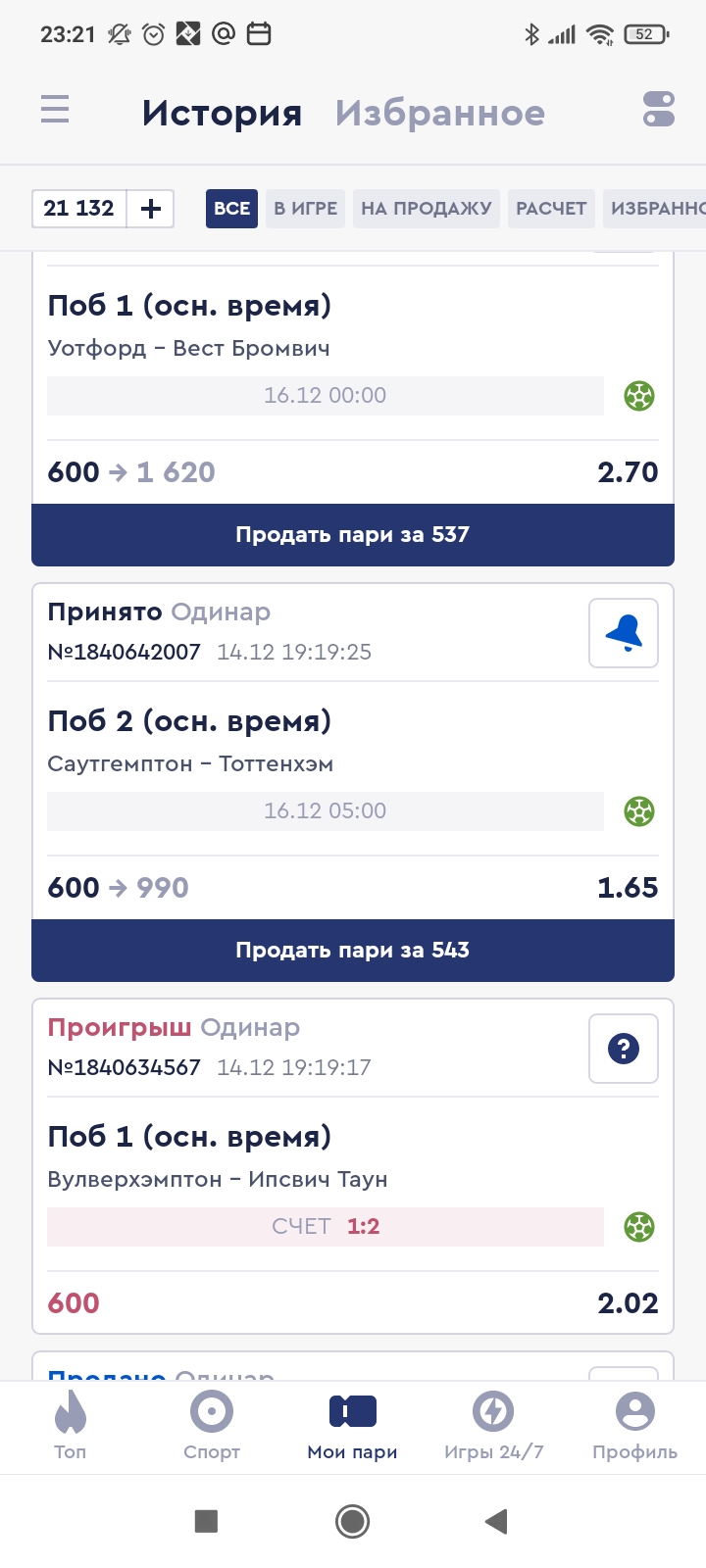Filter bets by РАСЧЕТ

[550, 209]
